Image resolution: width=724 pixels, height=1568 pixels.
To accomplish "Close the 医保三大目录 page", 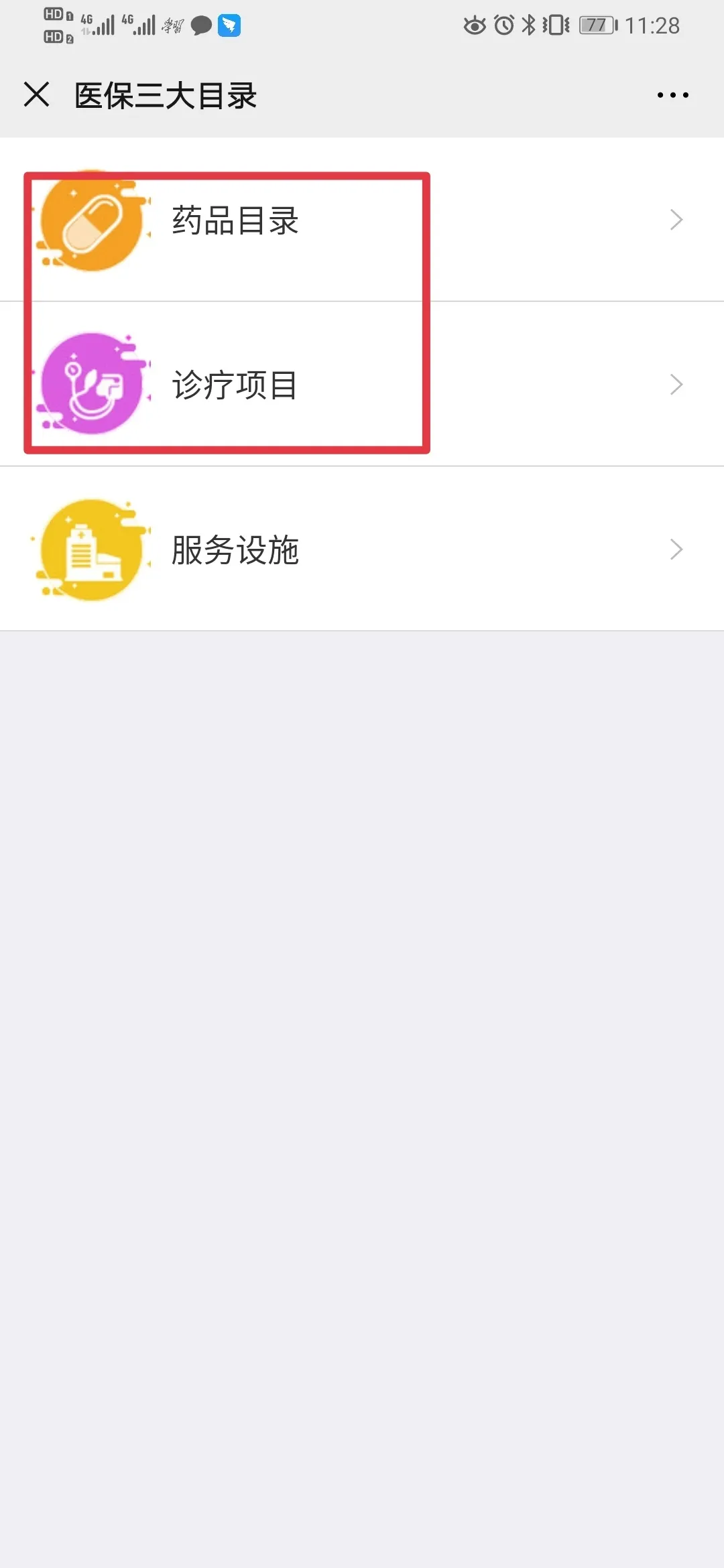I will coord(37,94).
